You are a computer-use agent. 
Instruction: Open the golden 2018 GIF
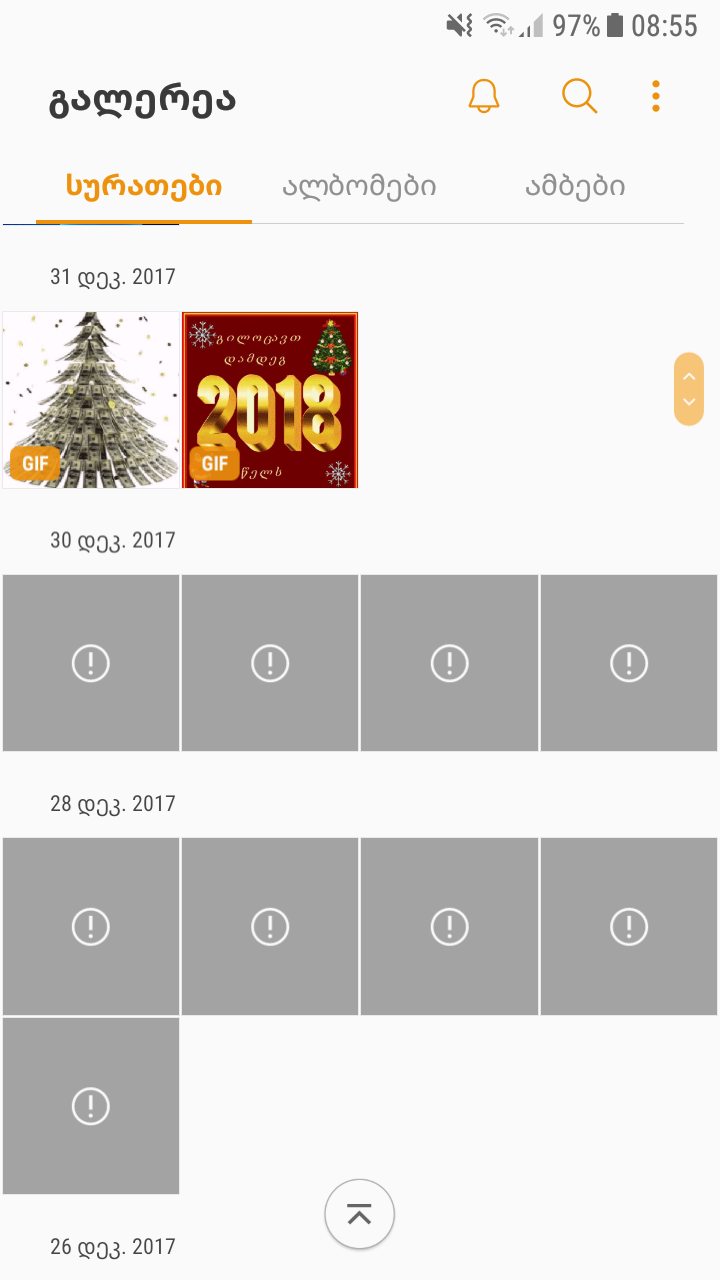coord(270,400)
